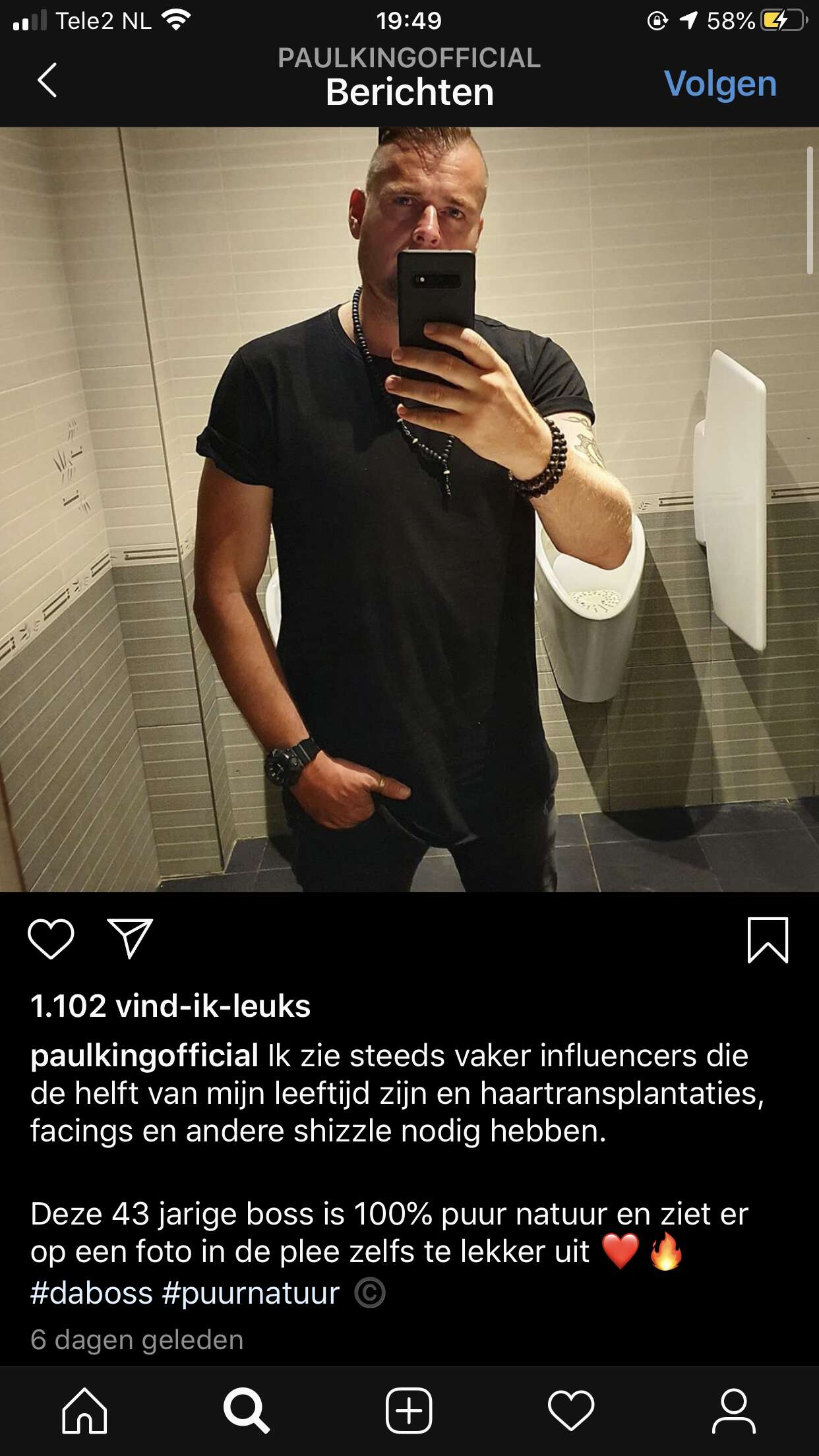This screenshot has height=1456, width=819.
Task: Switch to the Search tab
Action: [x=246, y=1410]
